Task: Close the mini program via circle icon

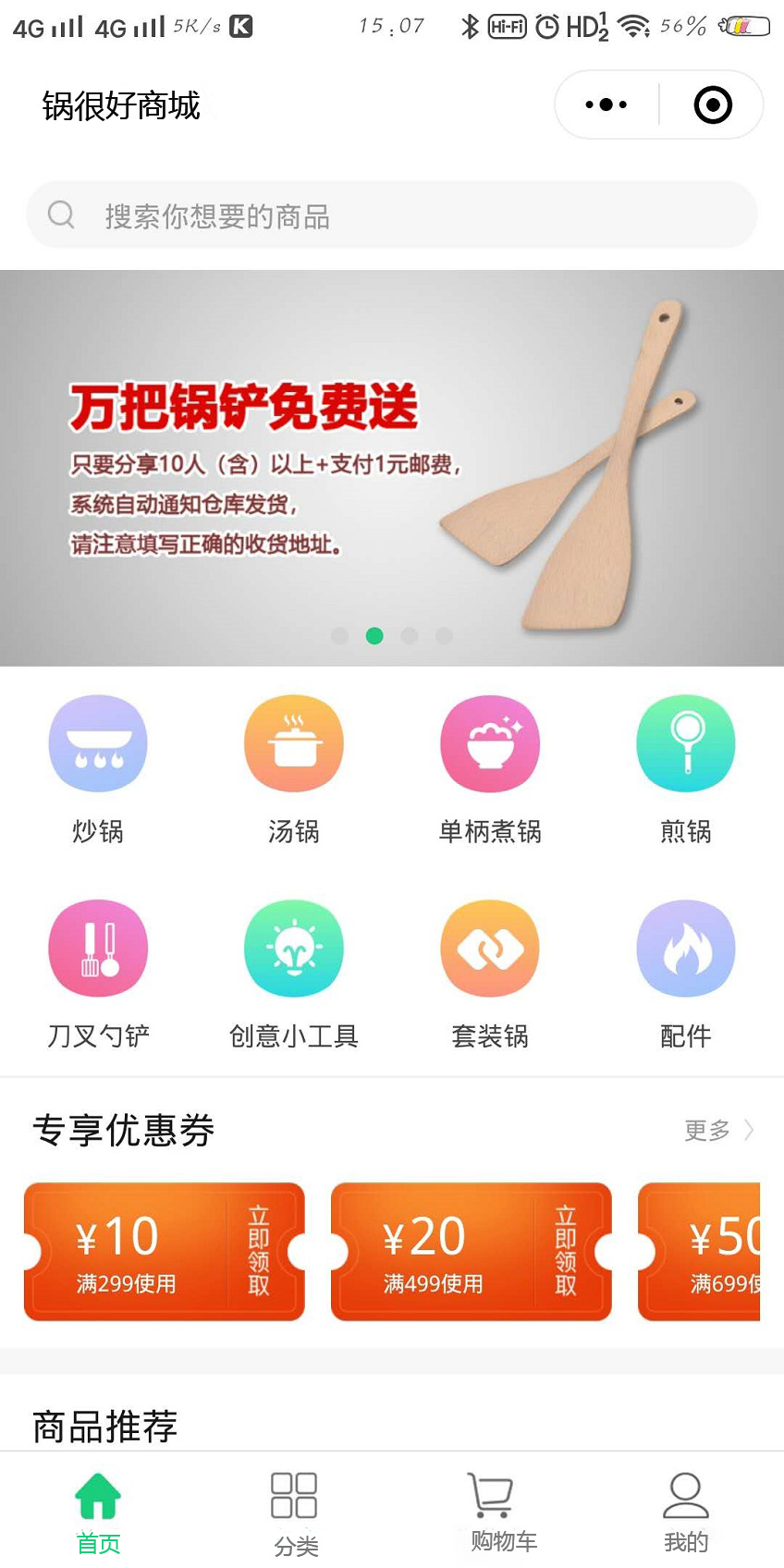Action: pos(712,104)
